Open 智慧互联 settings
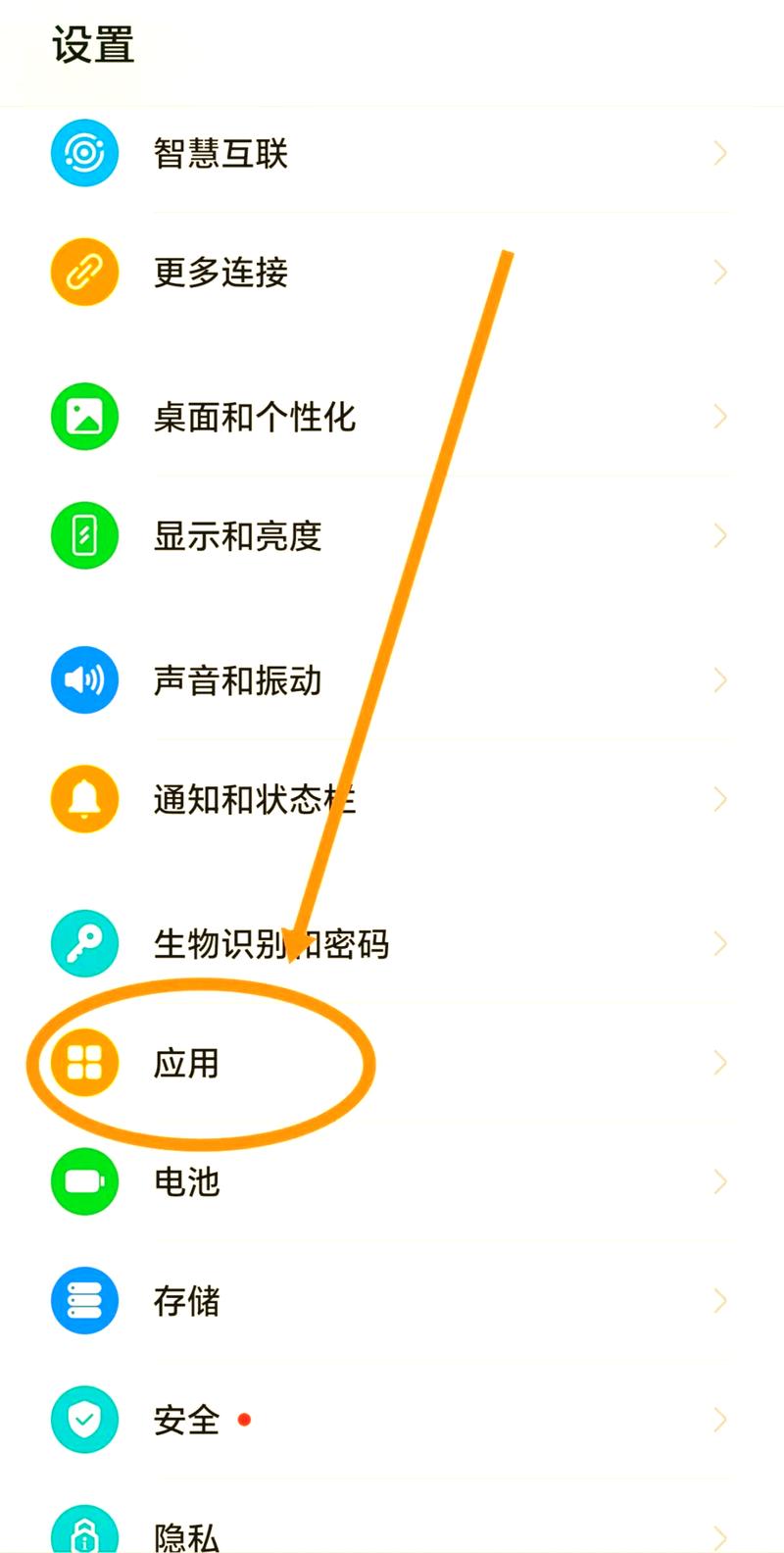The image size is (784, 1553). click(220, 154)
